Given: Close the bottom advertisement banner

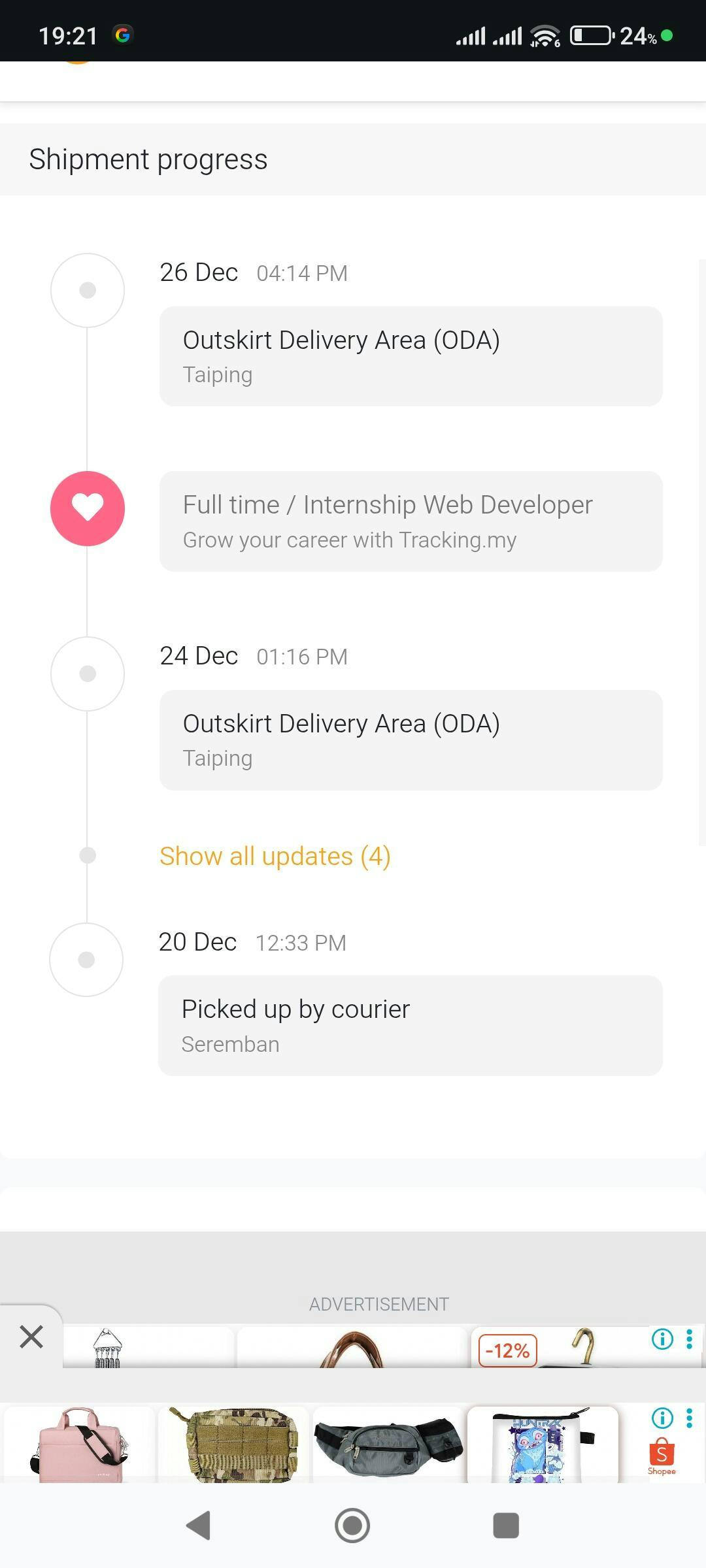Looking at the screenshot, I should [31, 1337].
